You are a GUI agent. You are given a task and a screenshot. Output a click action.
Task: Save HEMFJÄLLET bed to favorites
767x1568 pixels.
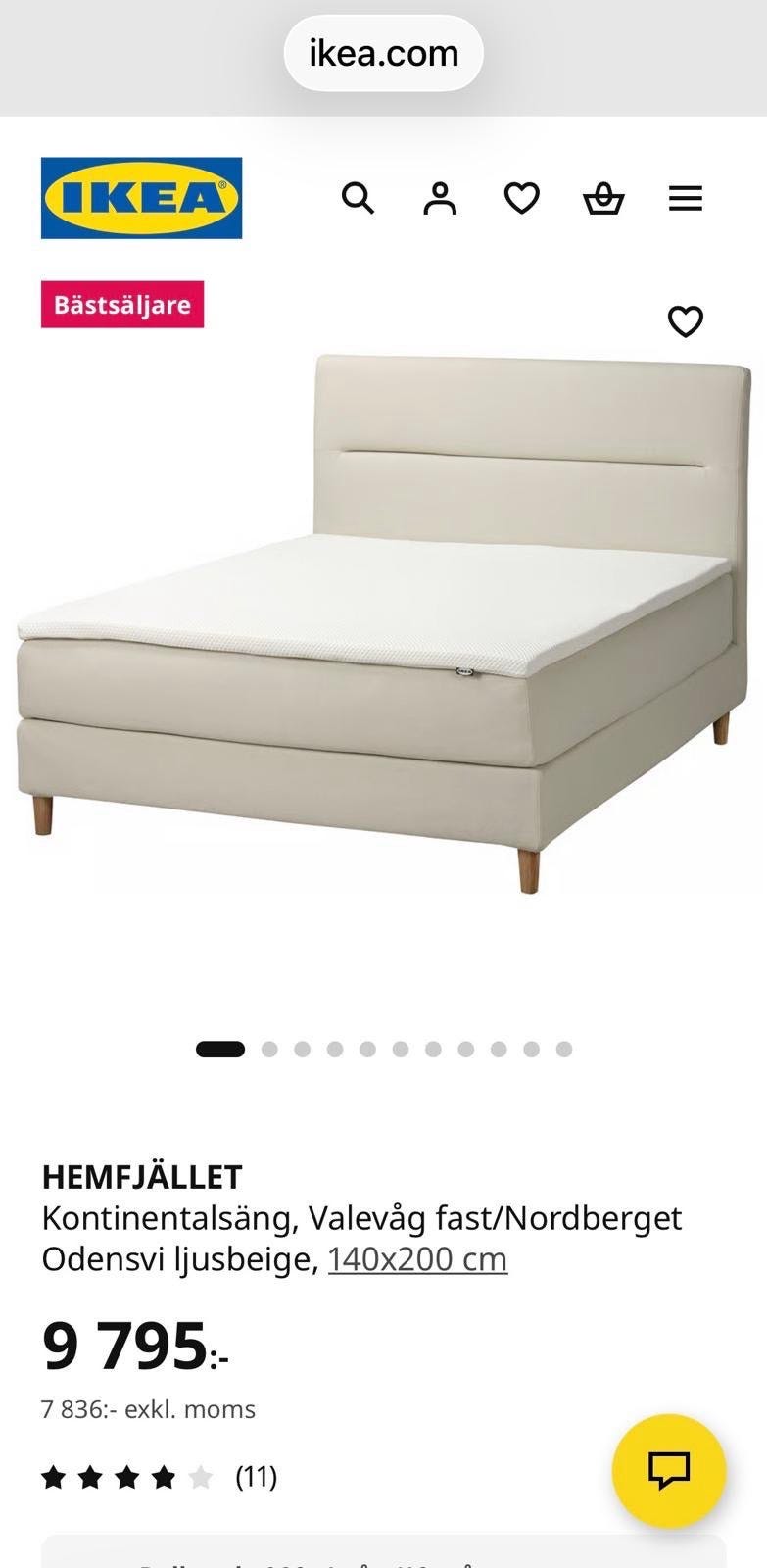(686, 320)
